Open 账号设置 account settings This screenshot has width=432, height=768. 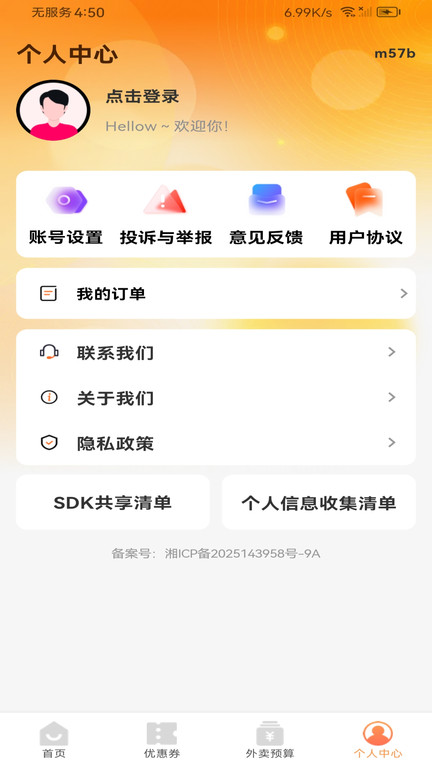click(66, 214)
